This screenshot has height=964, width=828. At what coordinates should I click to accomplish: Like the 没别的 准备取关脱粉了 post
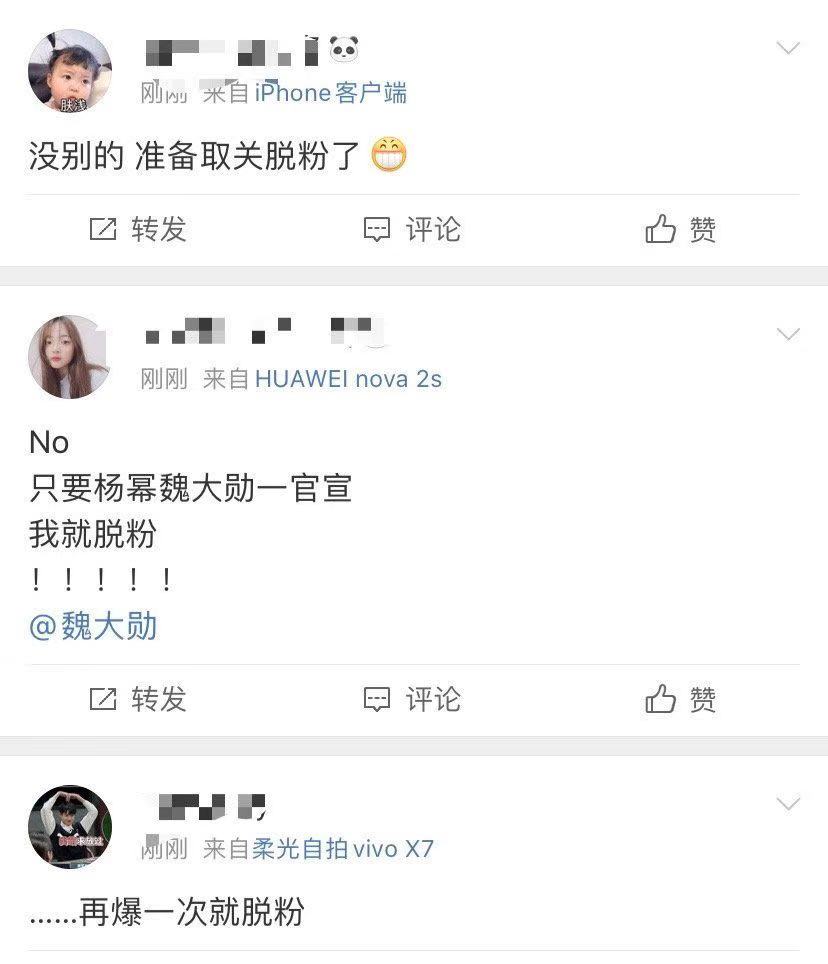click(681, 230)
